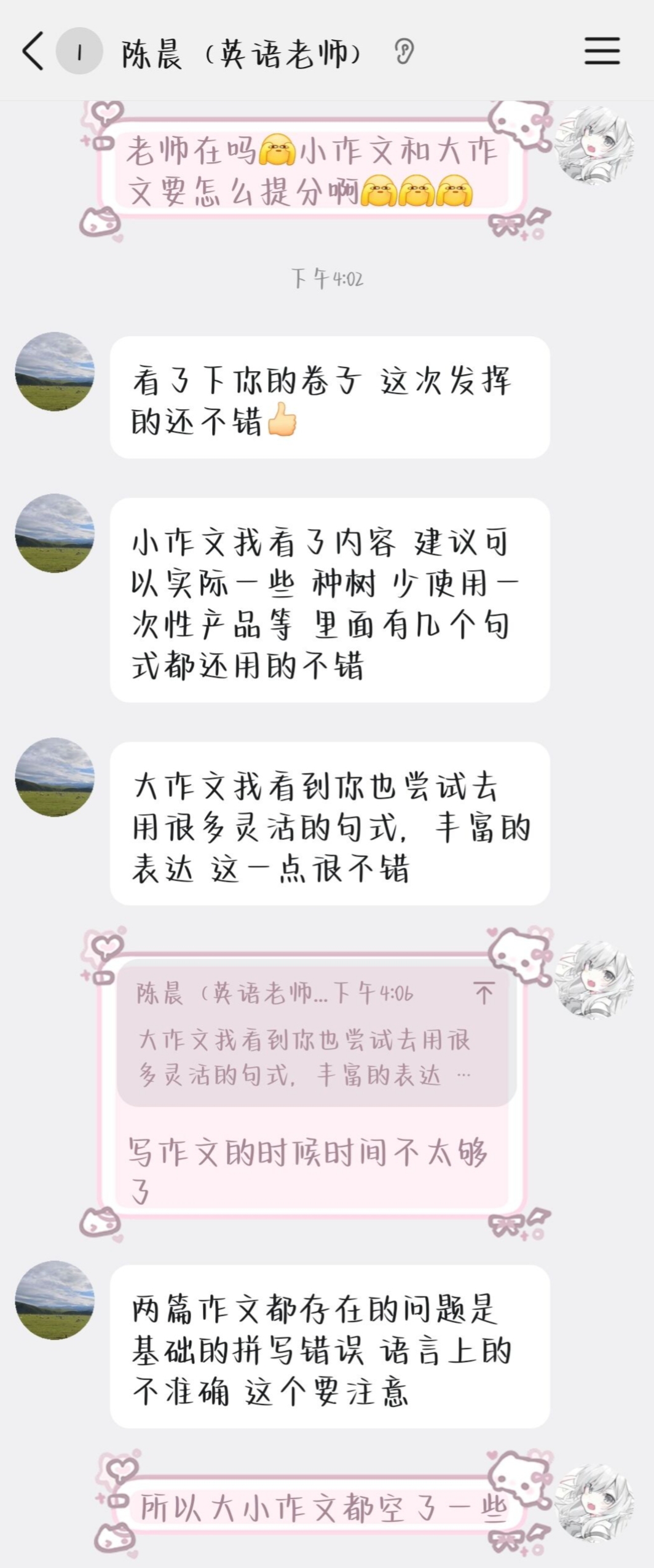
Task: Jump to the quoted message via the up arrow
Action: point(484,993)
